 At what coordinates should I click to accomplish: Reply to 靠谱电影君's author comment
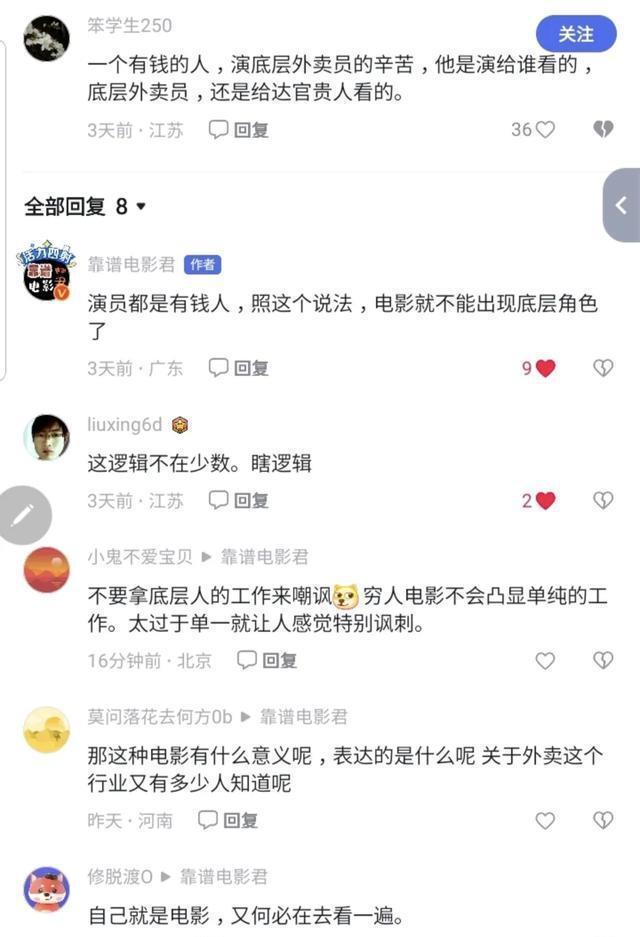238,368
